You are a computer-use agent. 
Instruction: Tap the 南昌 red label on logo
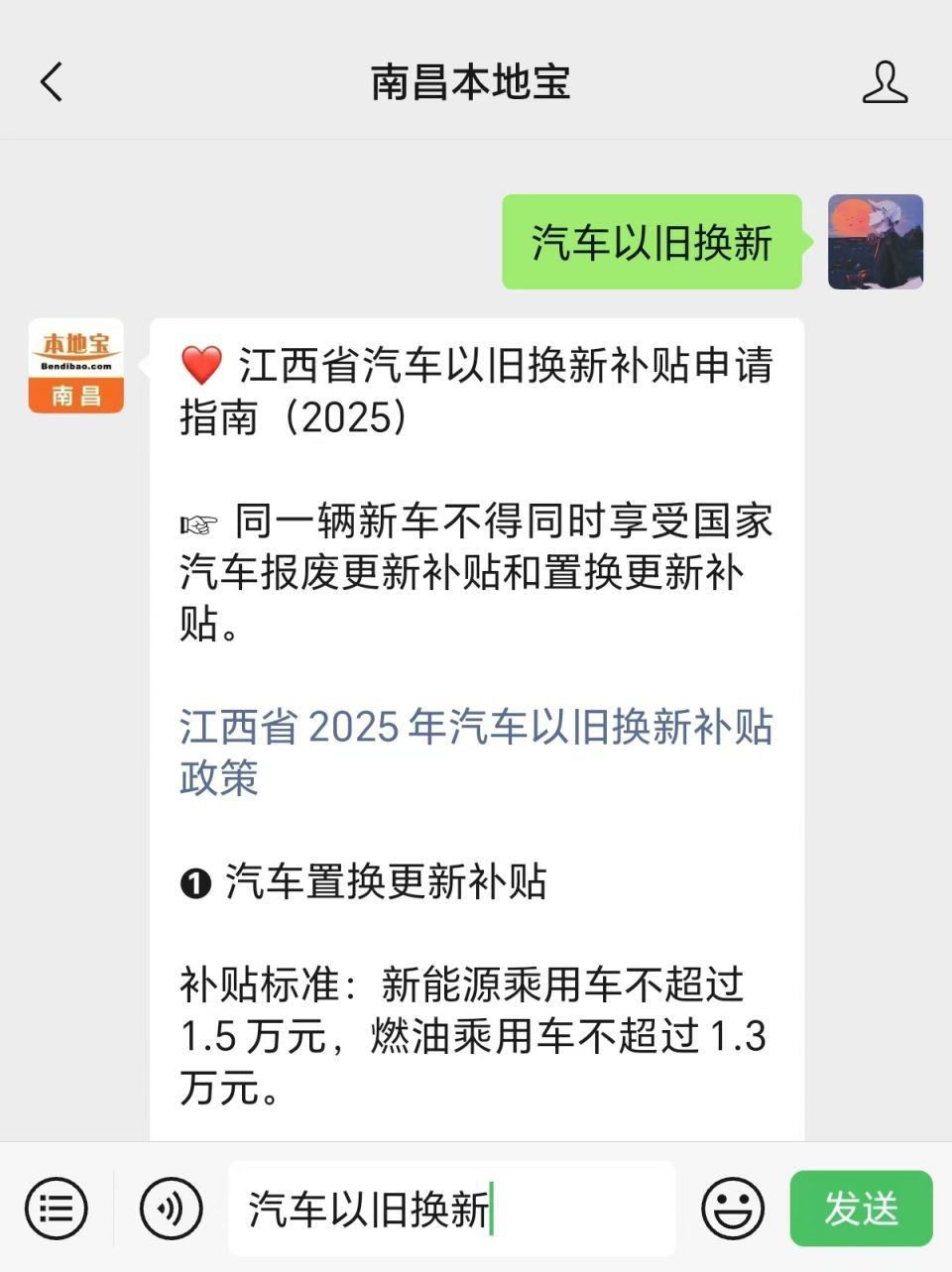click(74, 397)
